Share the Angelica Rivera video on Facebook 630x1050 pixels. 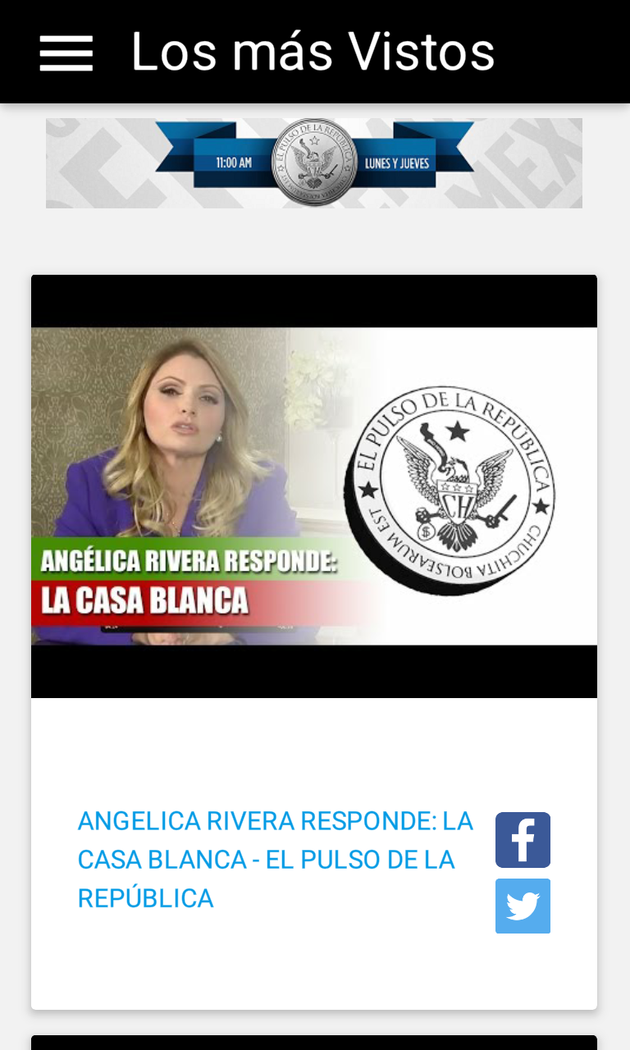[522, 840]
